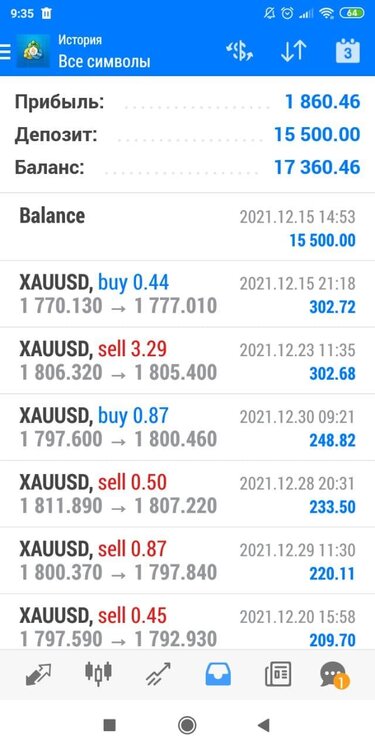Select the XAUUSD sell 0.50 deal

188,494
